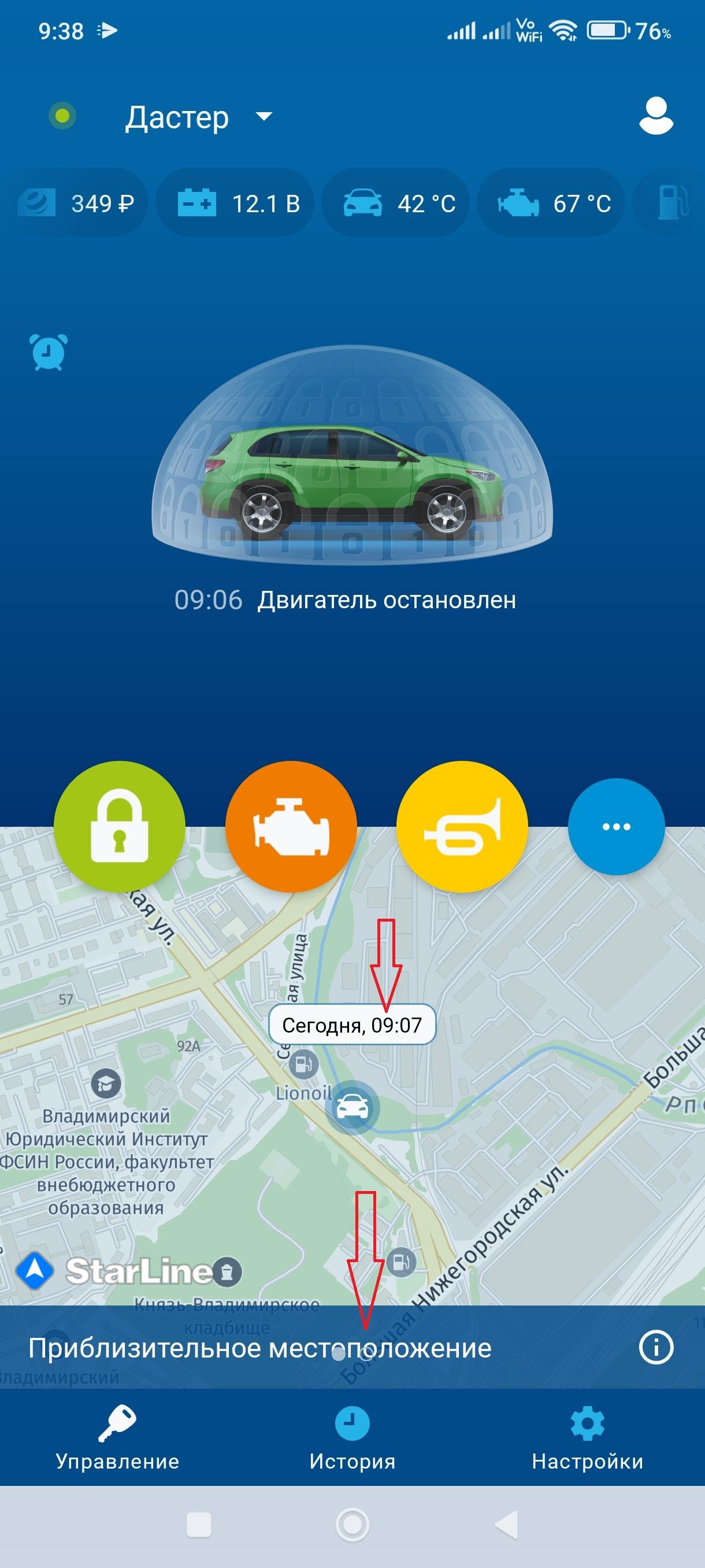Open the user profile icon
This screenshot has height=1568, width=705.
(656, 116)
